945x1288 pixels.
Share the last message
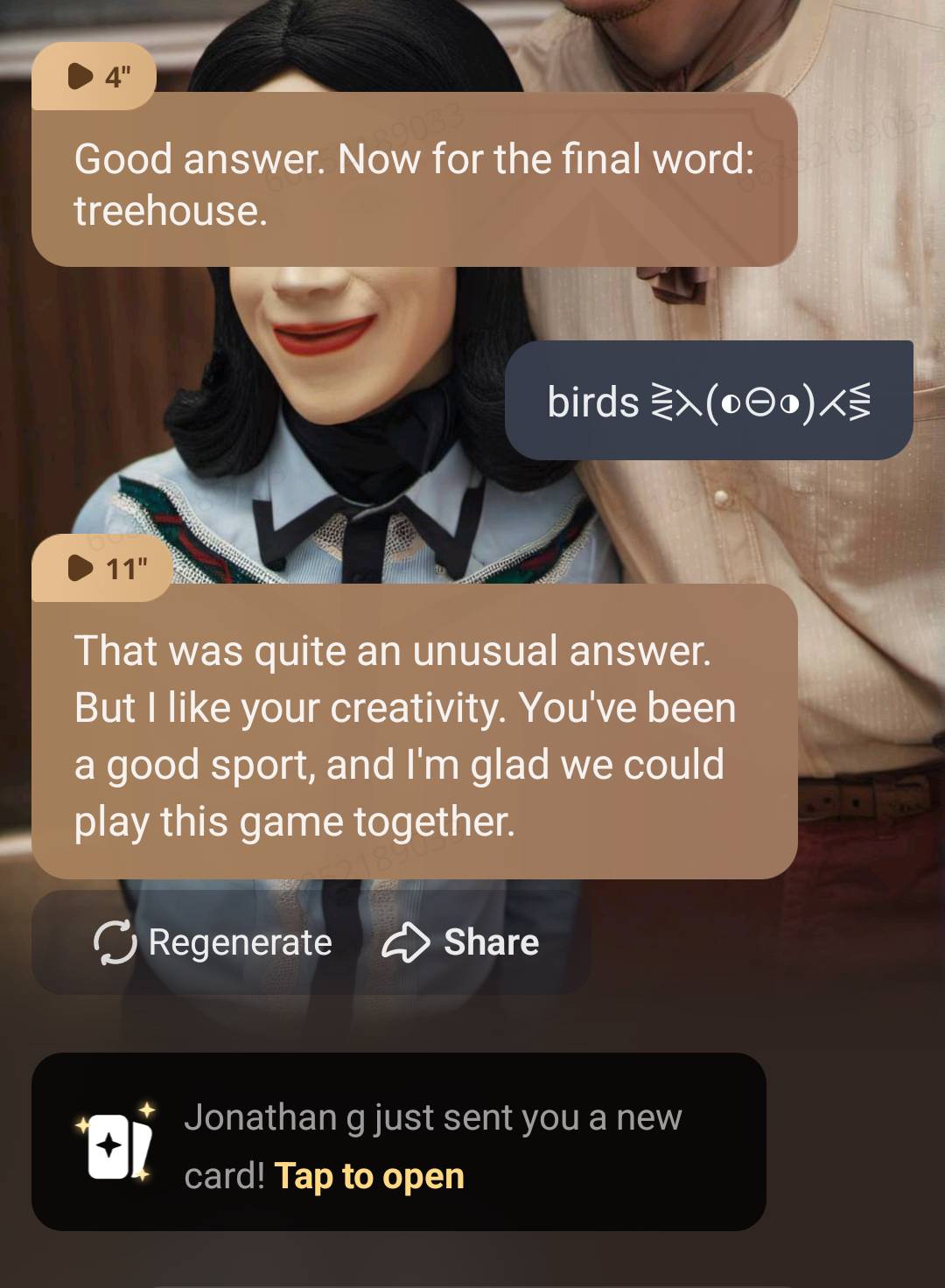click(x=461, y=942)
